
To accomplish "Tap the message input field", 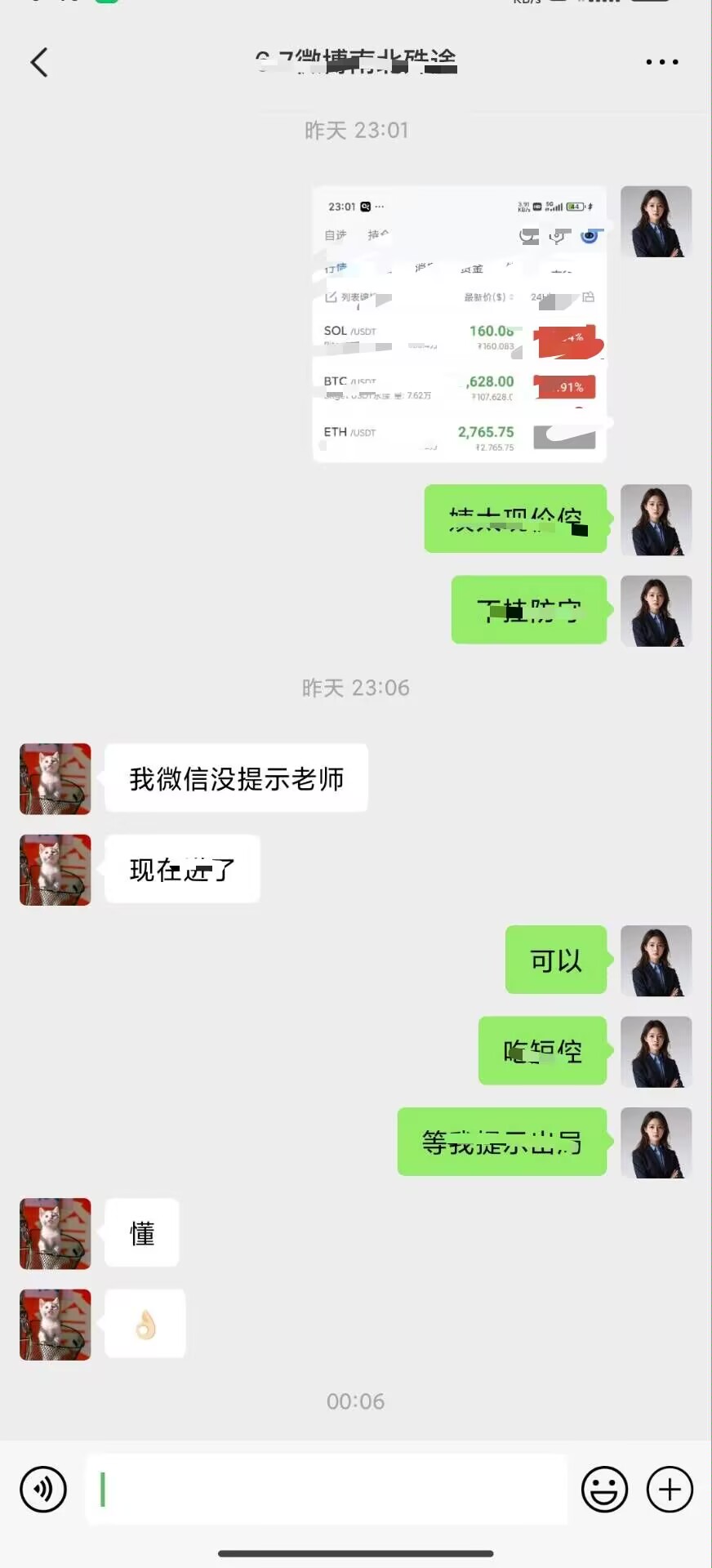I will point(327,1489).
